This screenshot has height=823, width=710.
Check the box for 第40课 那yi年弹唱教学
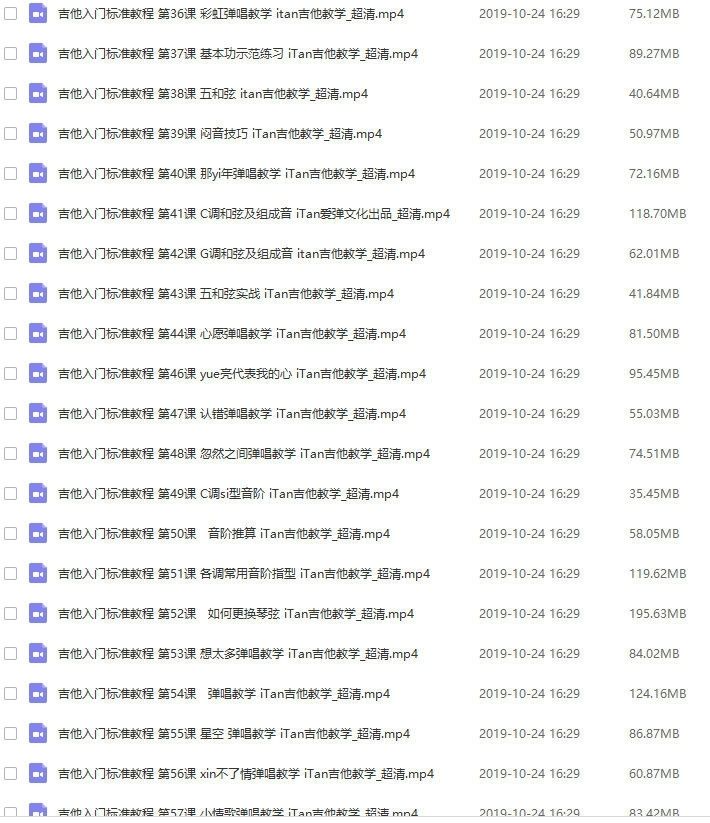click(11, 174)
